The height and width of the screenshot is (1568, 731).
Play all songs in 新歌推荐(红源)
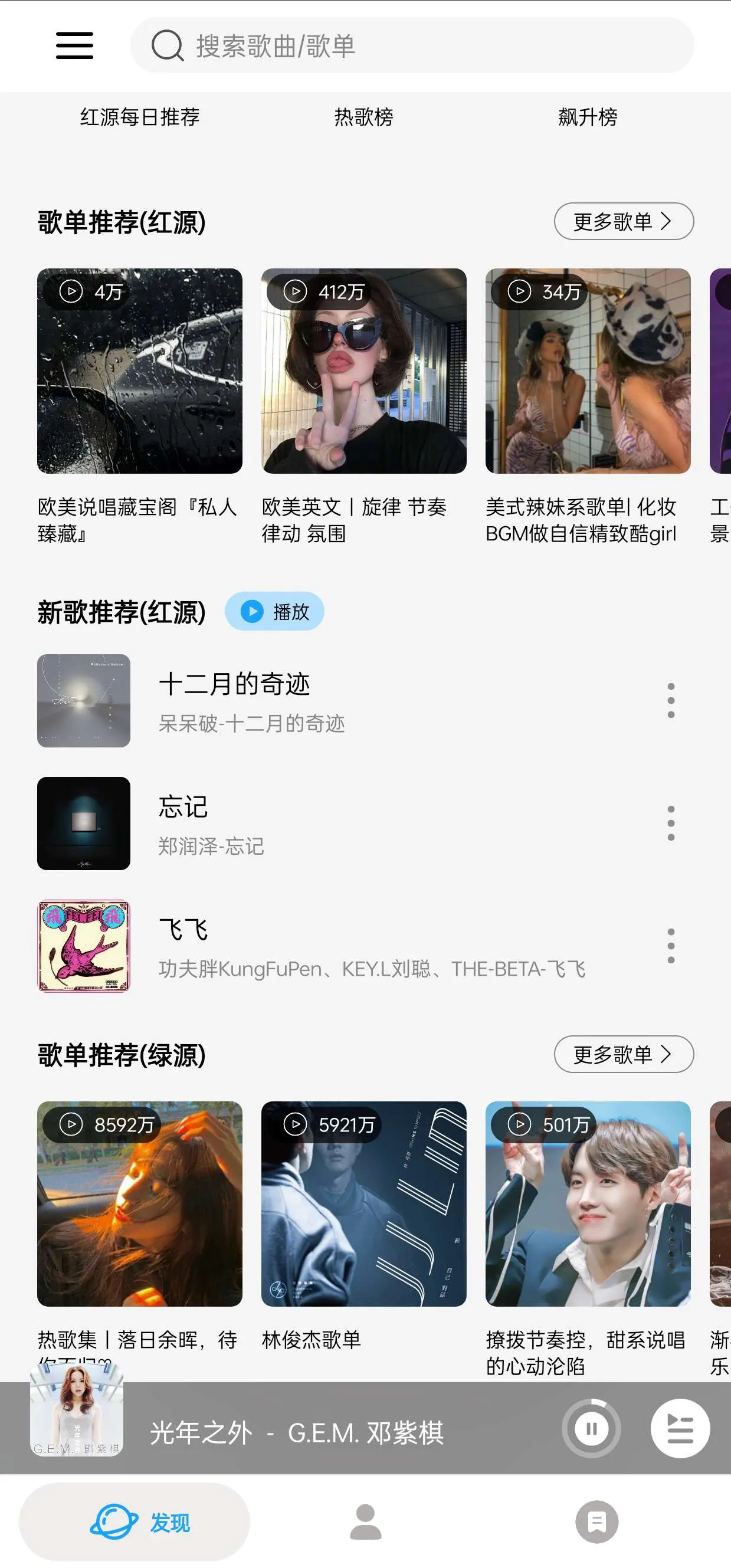(x=274, y=612)
